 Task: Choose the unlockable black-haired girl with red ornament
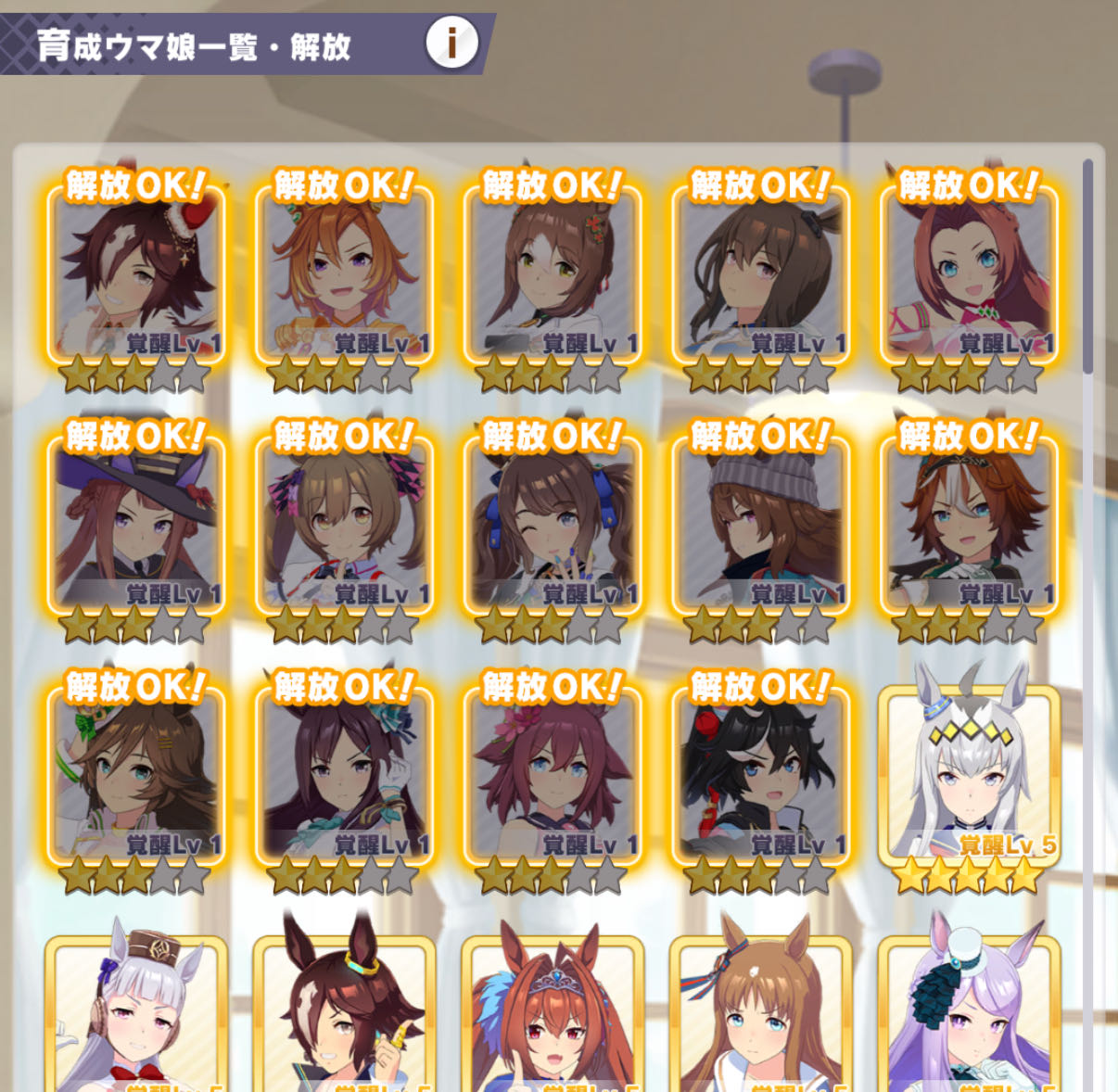(x=760, y=772)
